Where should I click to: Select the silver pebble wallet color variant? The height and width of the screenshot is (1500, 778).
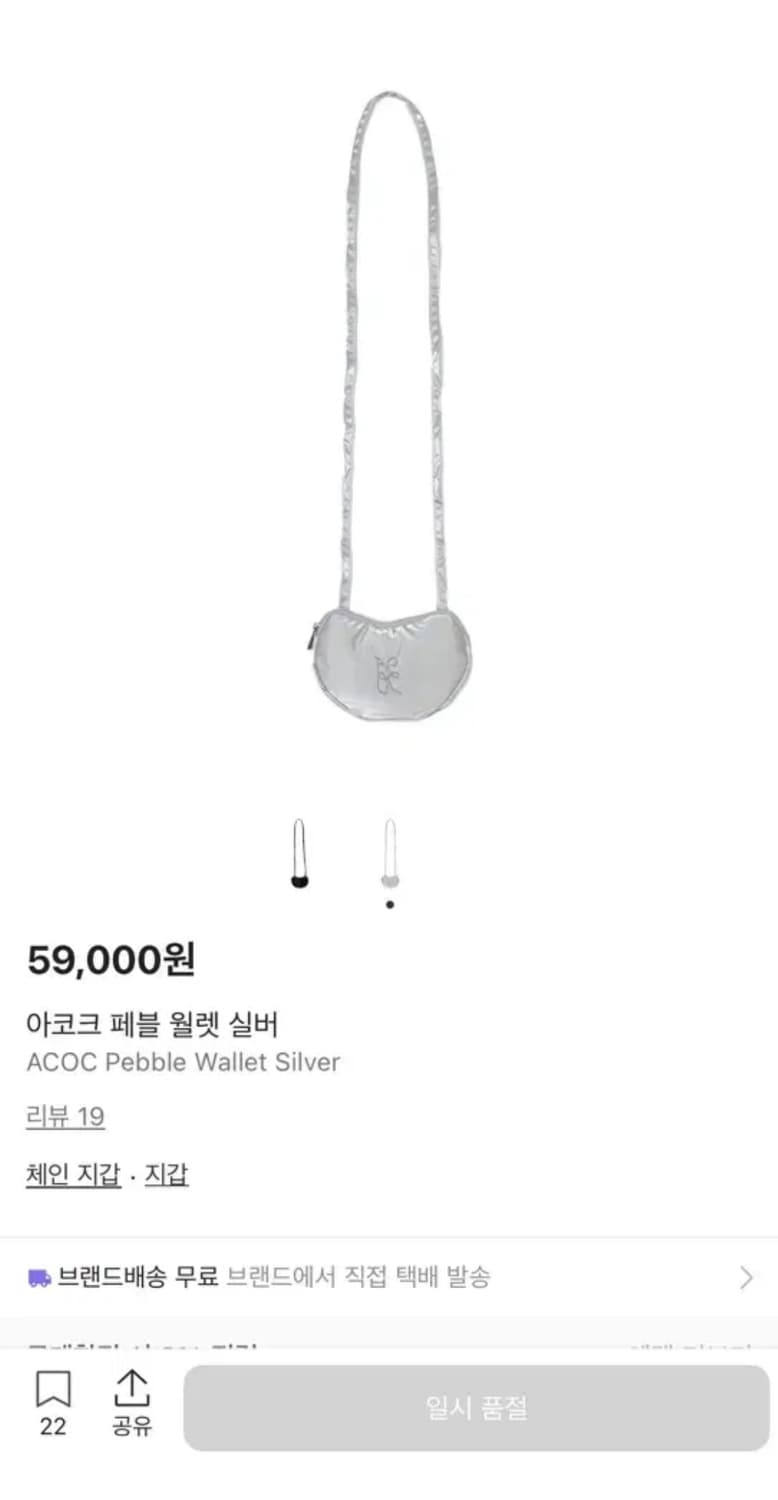coord(388,855)
